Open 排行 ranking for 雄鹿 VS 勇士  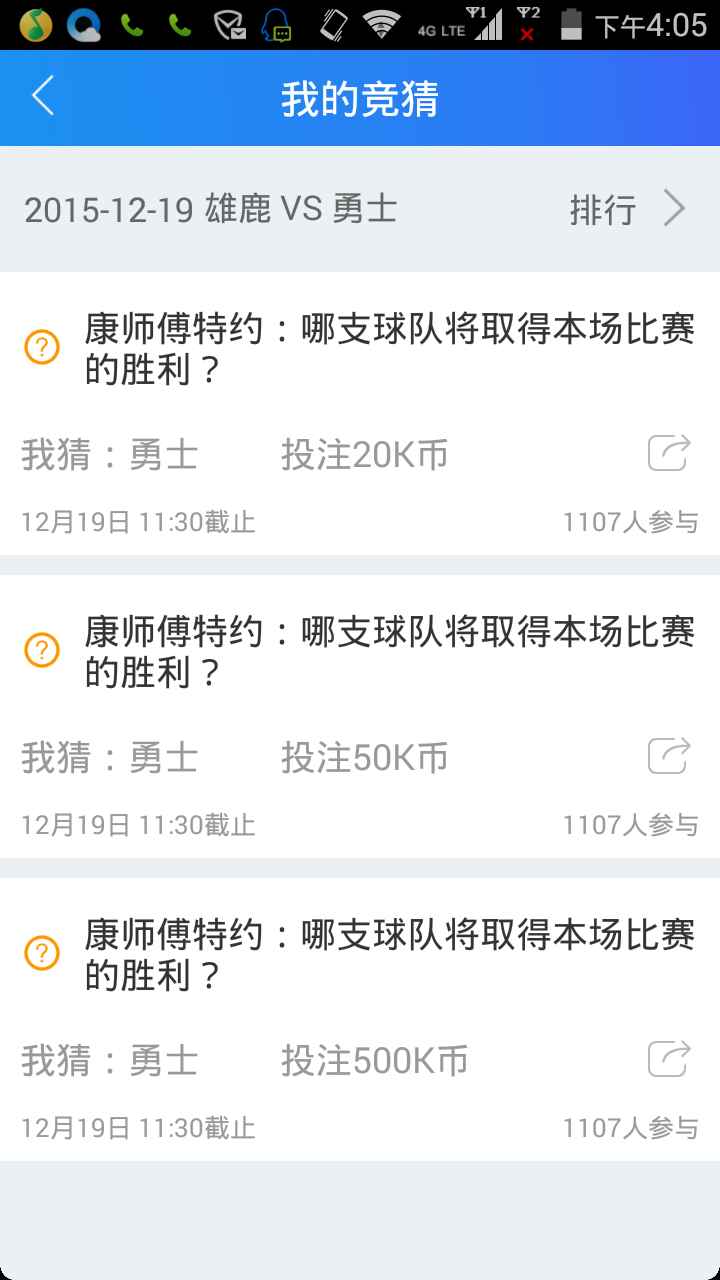[x=627, y=209]
